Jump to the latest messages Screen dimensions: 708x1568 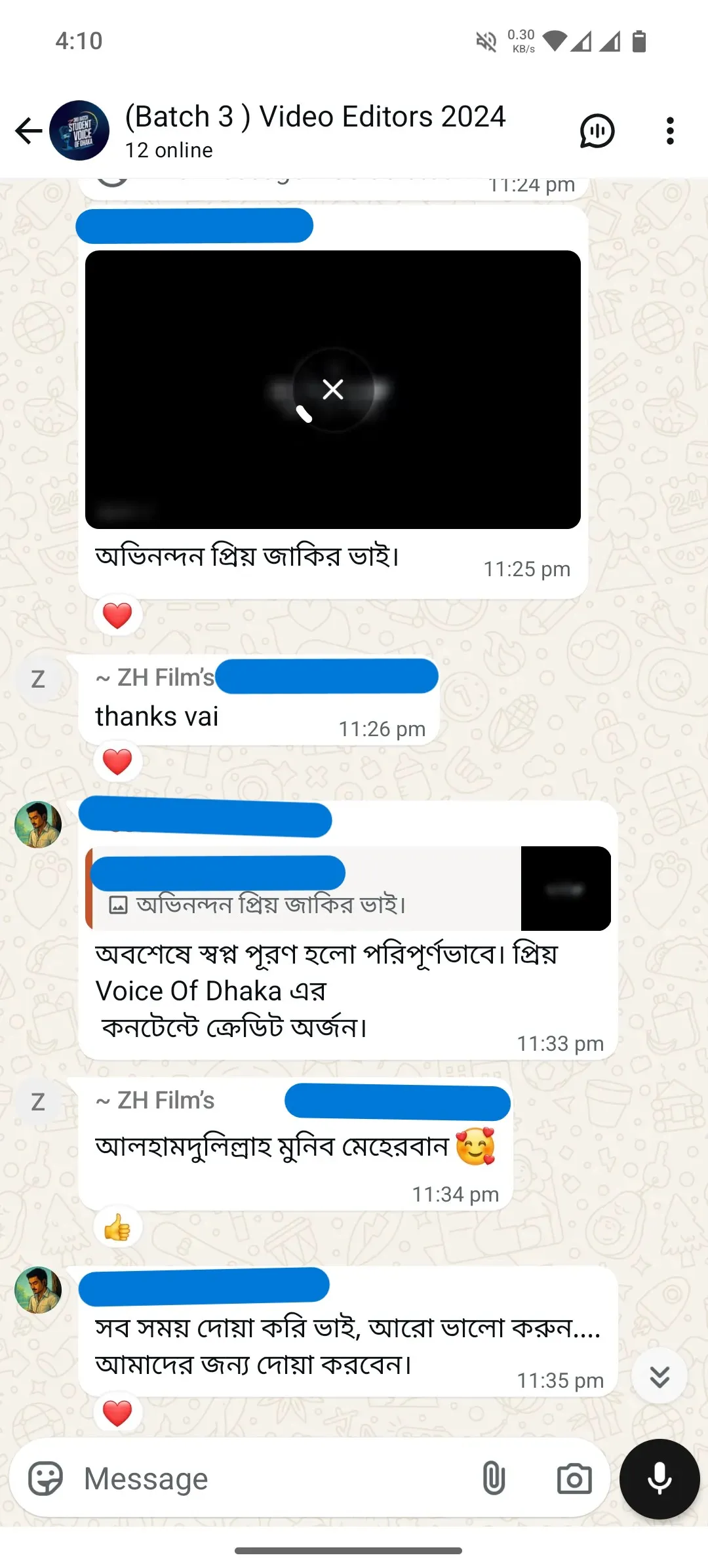coord(659,1376)
